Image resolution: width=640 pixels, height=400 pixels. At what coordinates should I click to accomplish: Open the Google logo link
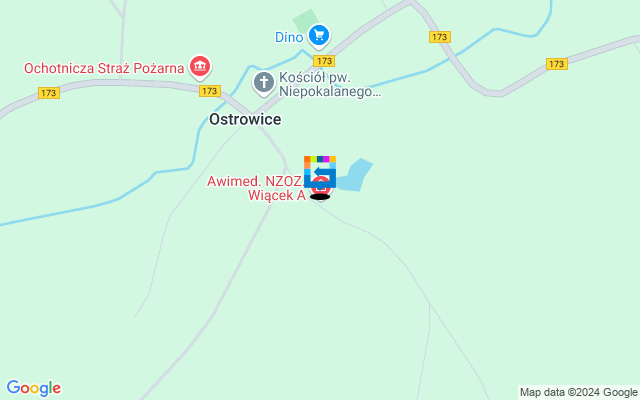click(x=33, y=388)
